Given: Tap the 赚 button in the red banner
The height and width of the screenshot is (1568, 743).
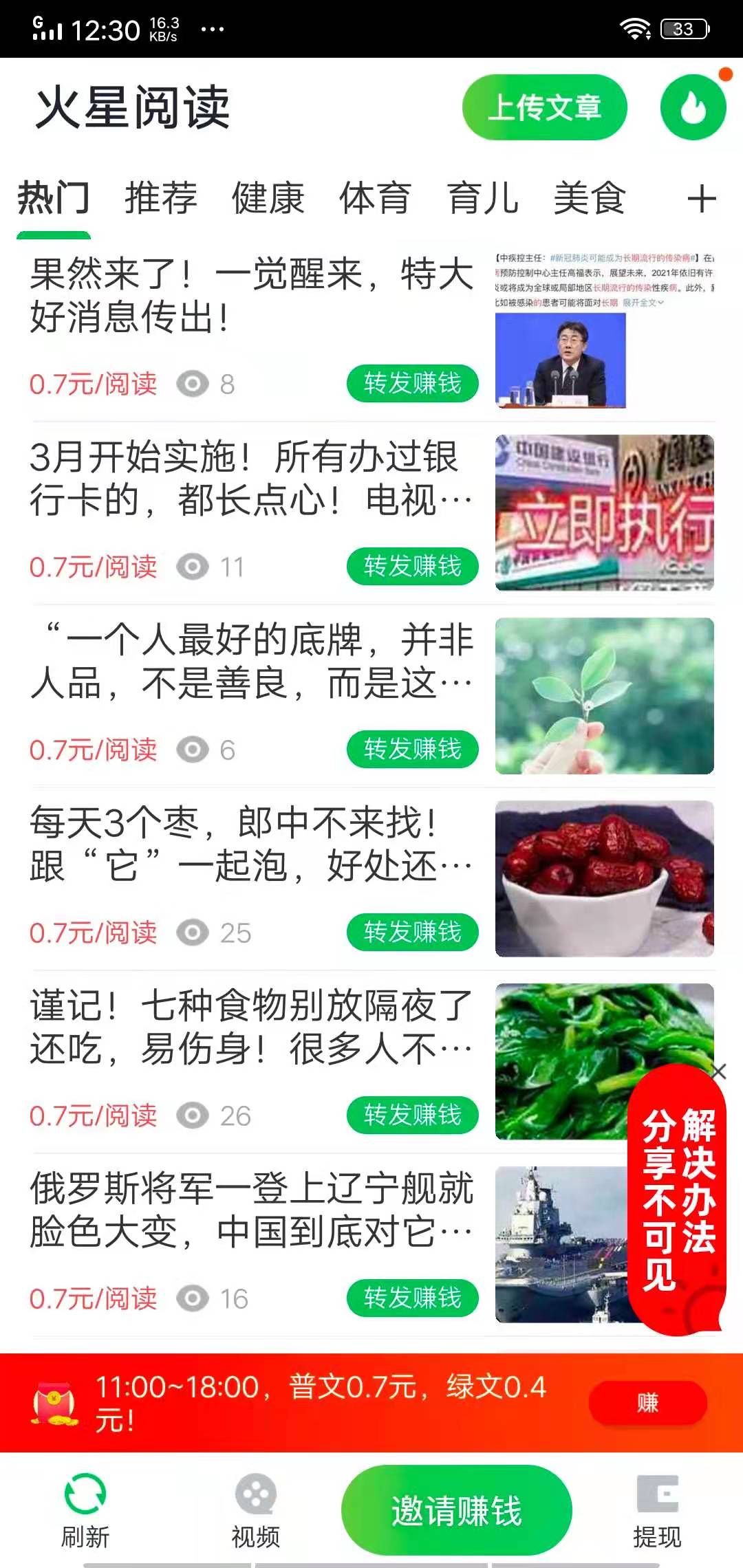Looking at the screenshot, I should click(x=647, y=1403).
